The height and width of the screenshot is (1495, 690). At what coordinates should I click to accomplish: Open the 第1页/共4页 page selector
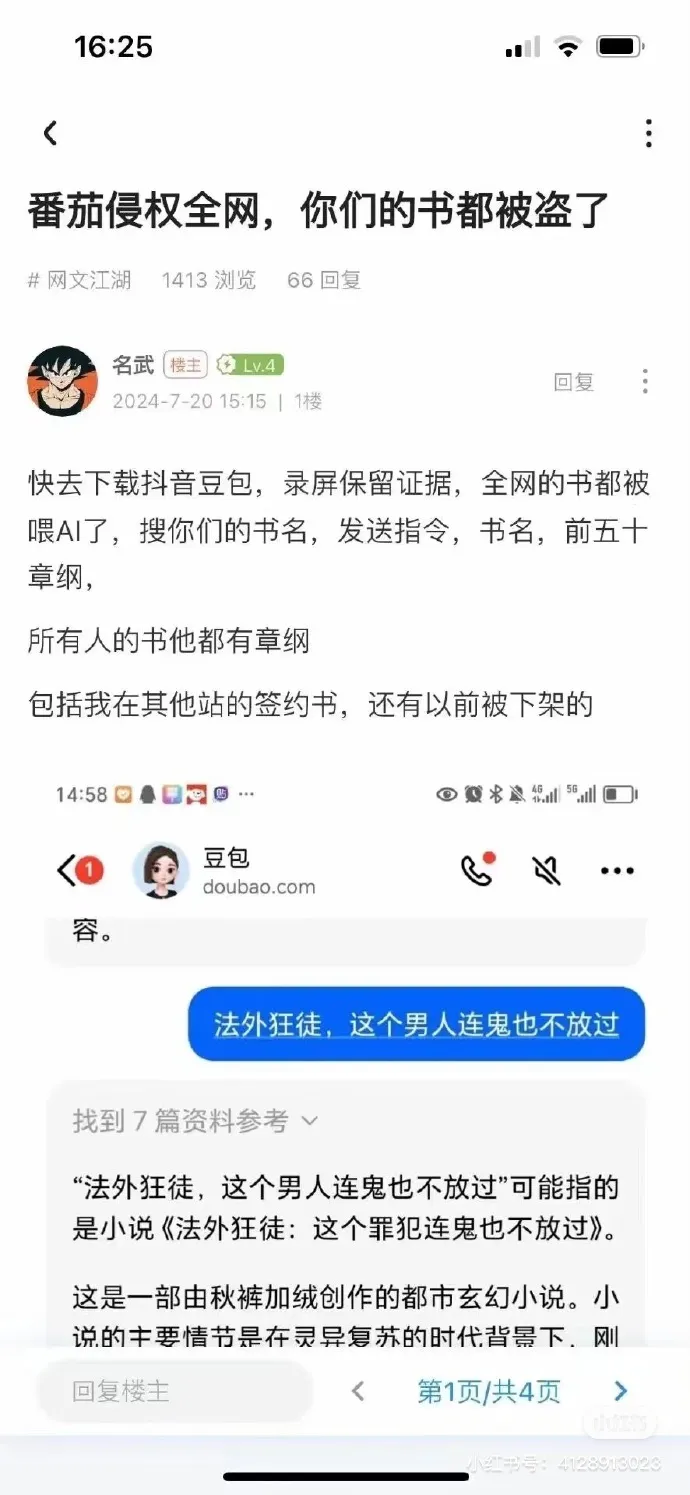pos(488,1391)
